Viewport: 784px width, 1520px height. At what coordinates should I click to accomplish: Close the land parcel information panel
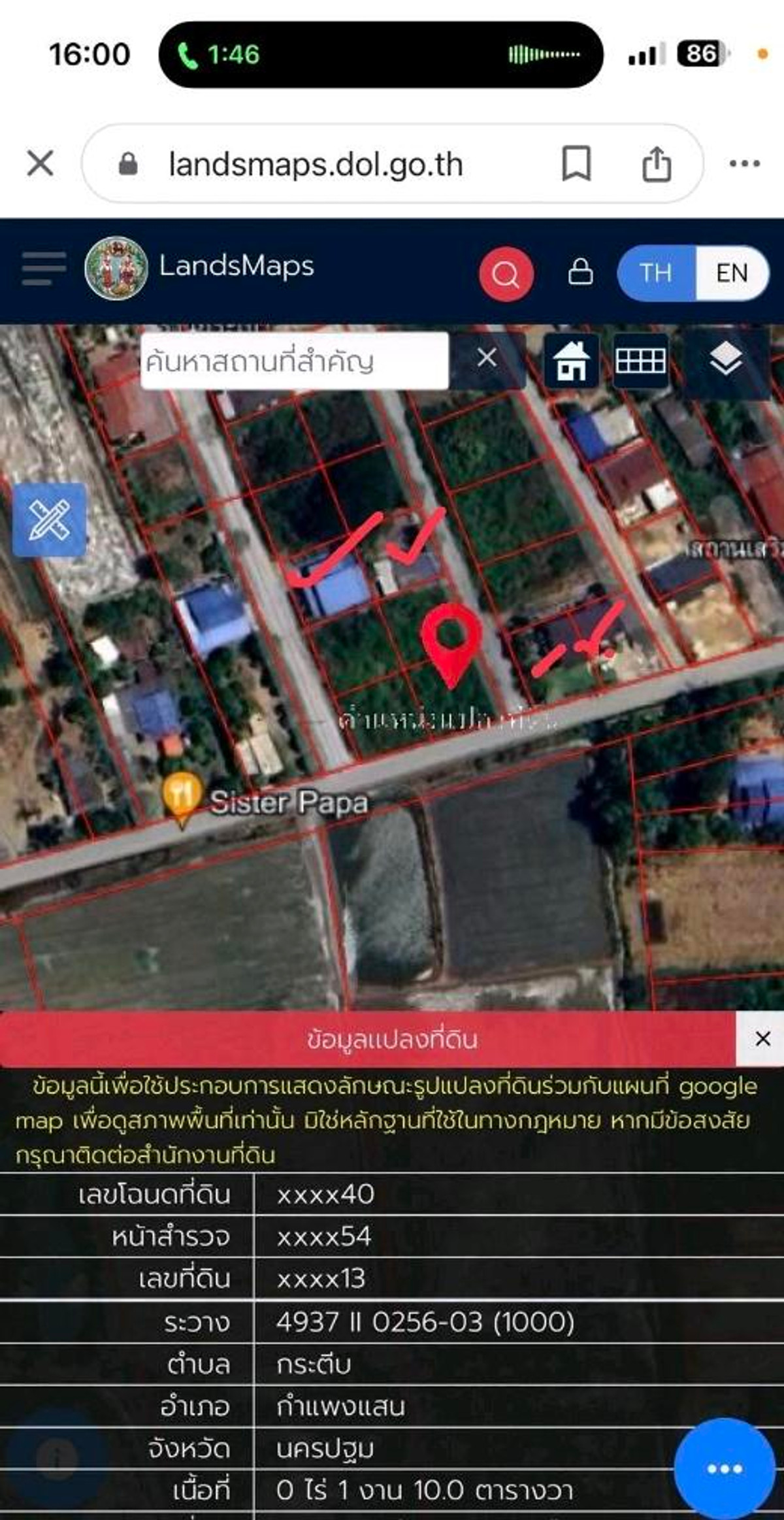pos(762,1038)
